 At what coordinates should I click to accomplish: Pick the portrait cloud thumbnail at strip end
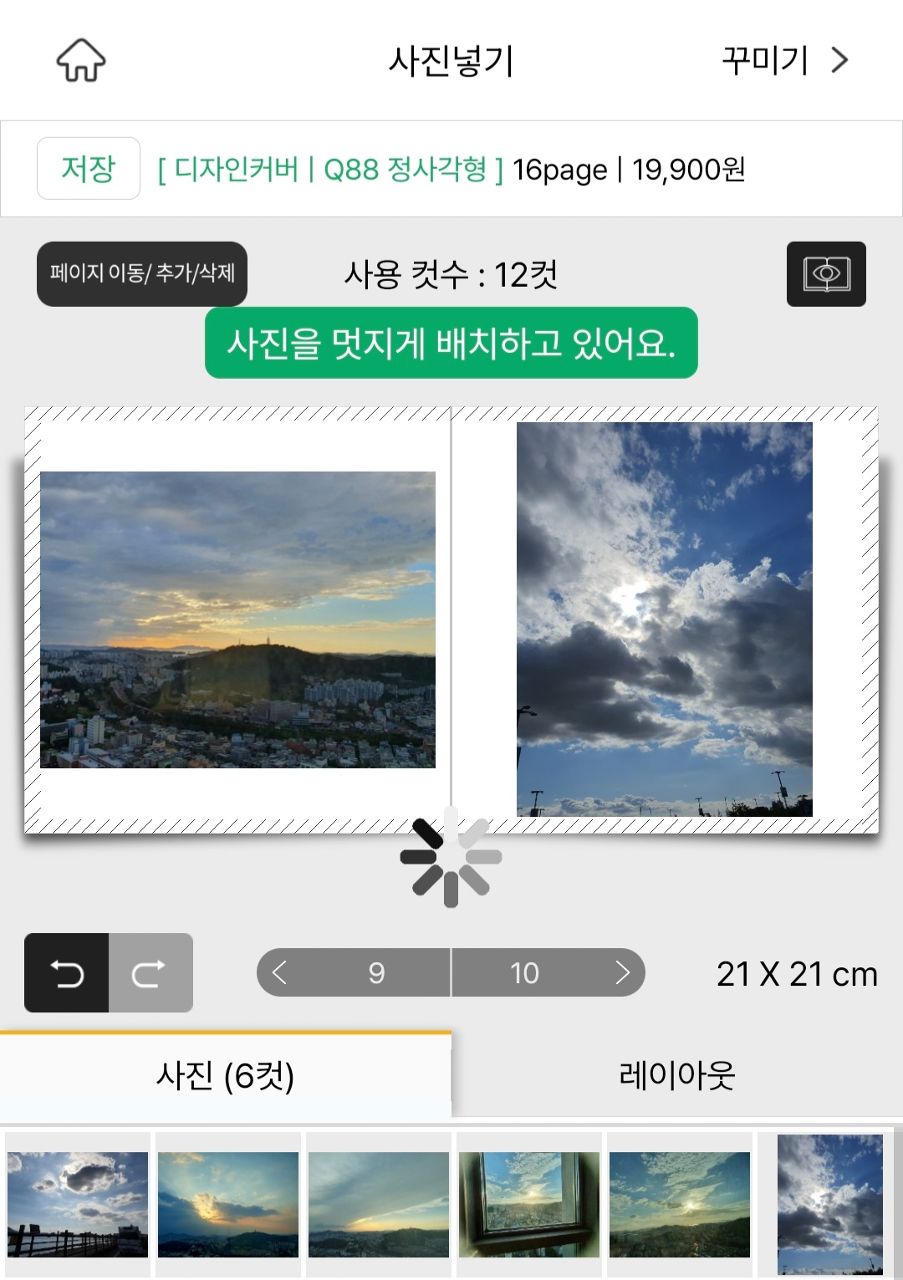tap(830, 1204)
